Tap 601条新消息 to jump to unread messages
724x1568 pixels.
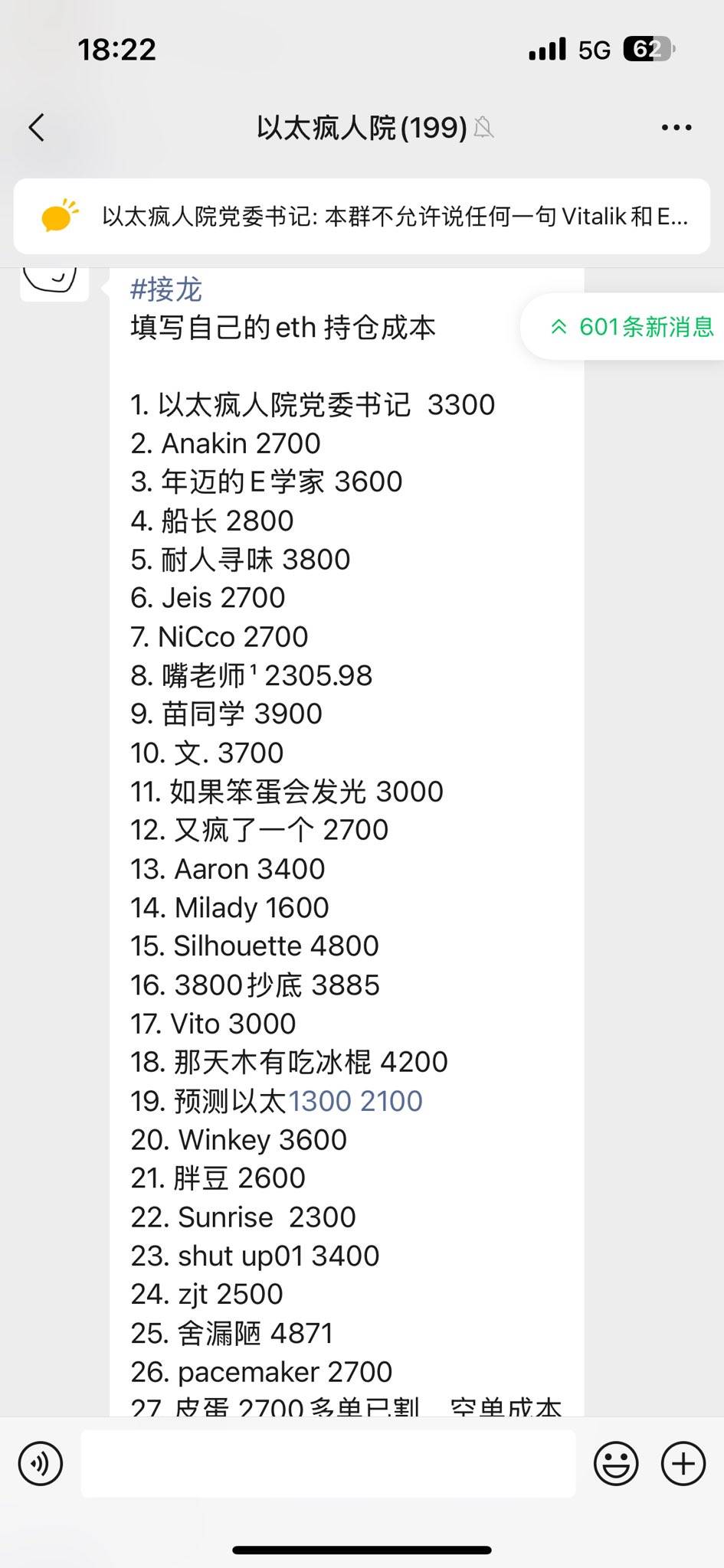pyautogui.click(x=646, y=328)
